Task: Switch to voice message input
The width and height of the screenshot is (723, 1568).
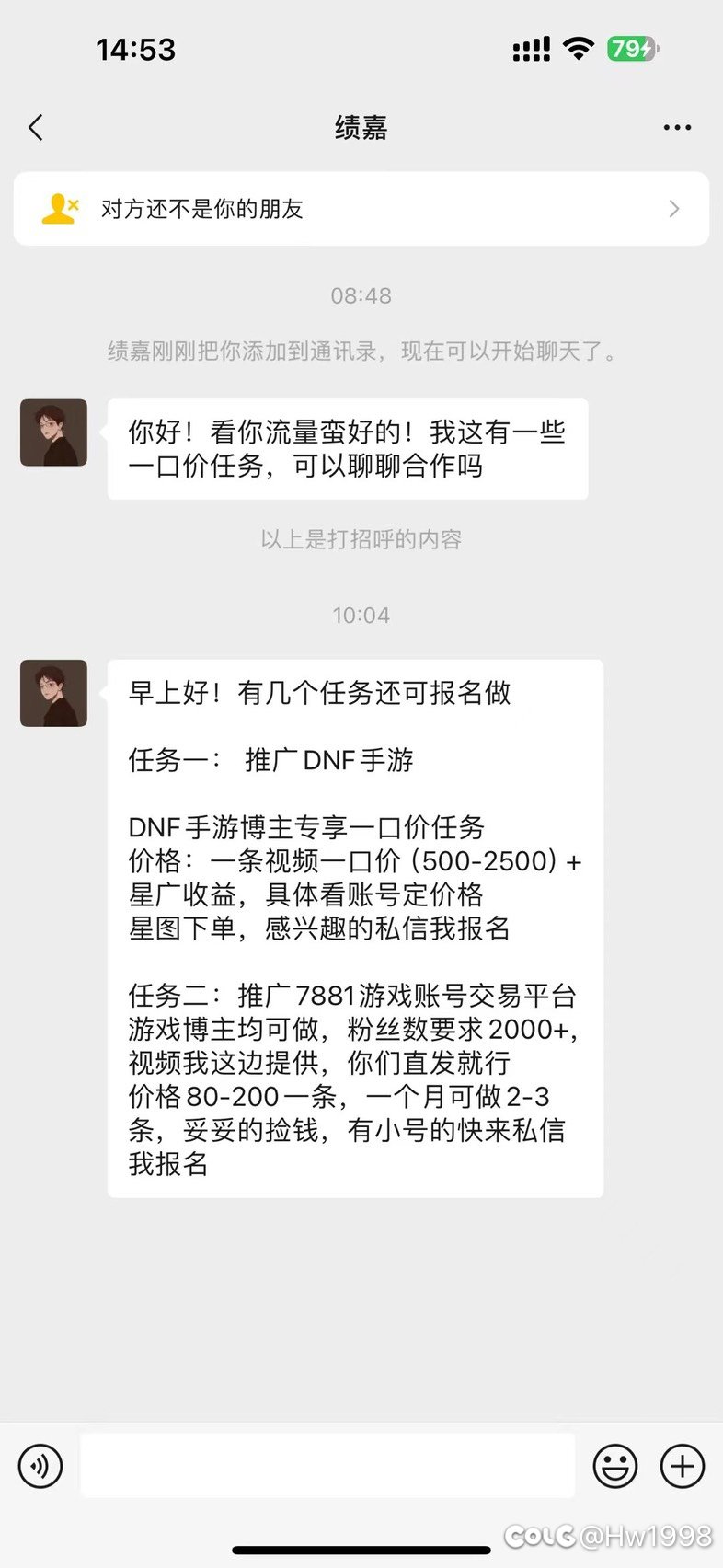Action: click(x=40, y=1465)
